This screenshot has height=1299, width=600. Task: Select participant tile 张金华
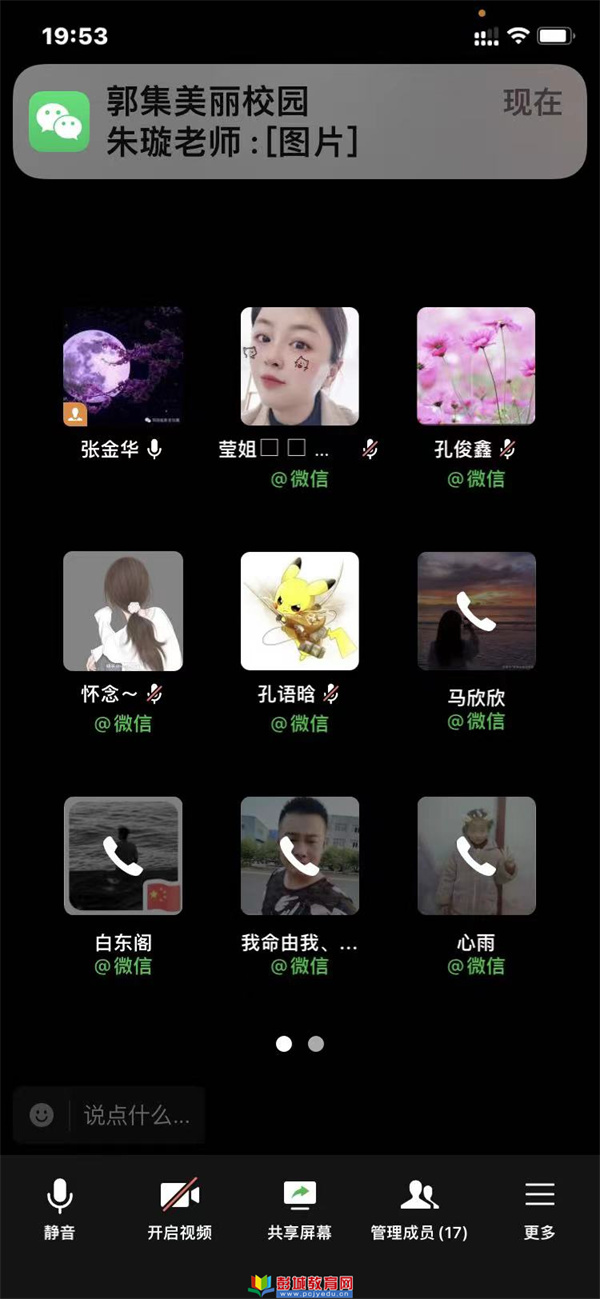tap(123, 366)
